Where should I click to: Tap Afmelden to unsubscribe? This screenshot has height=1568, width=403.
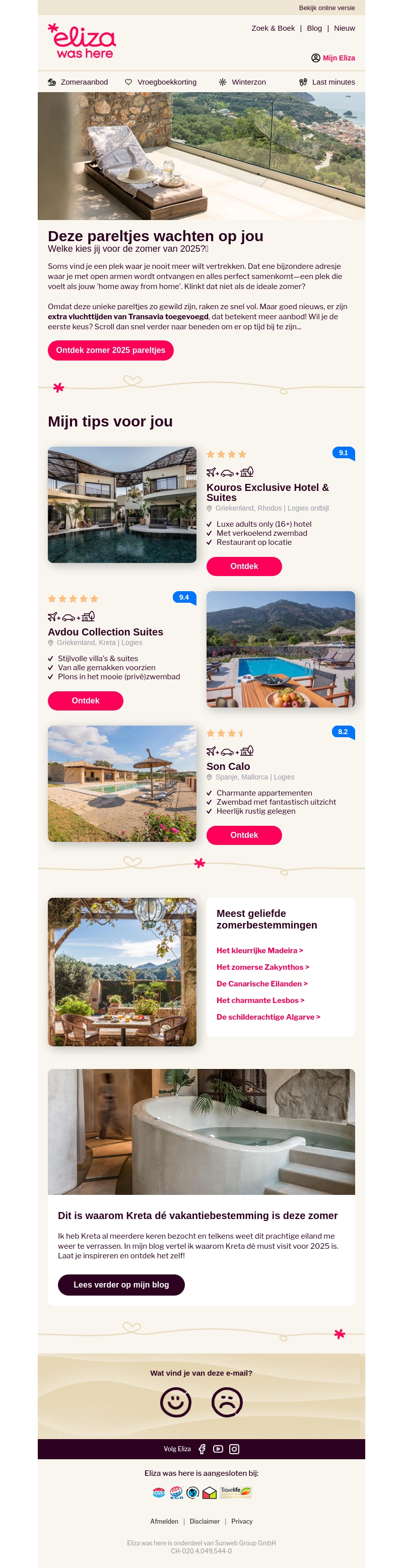coord(164,1521)
